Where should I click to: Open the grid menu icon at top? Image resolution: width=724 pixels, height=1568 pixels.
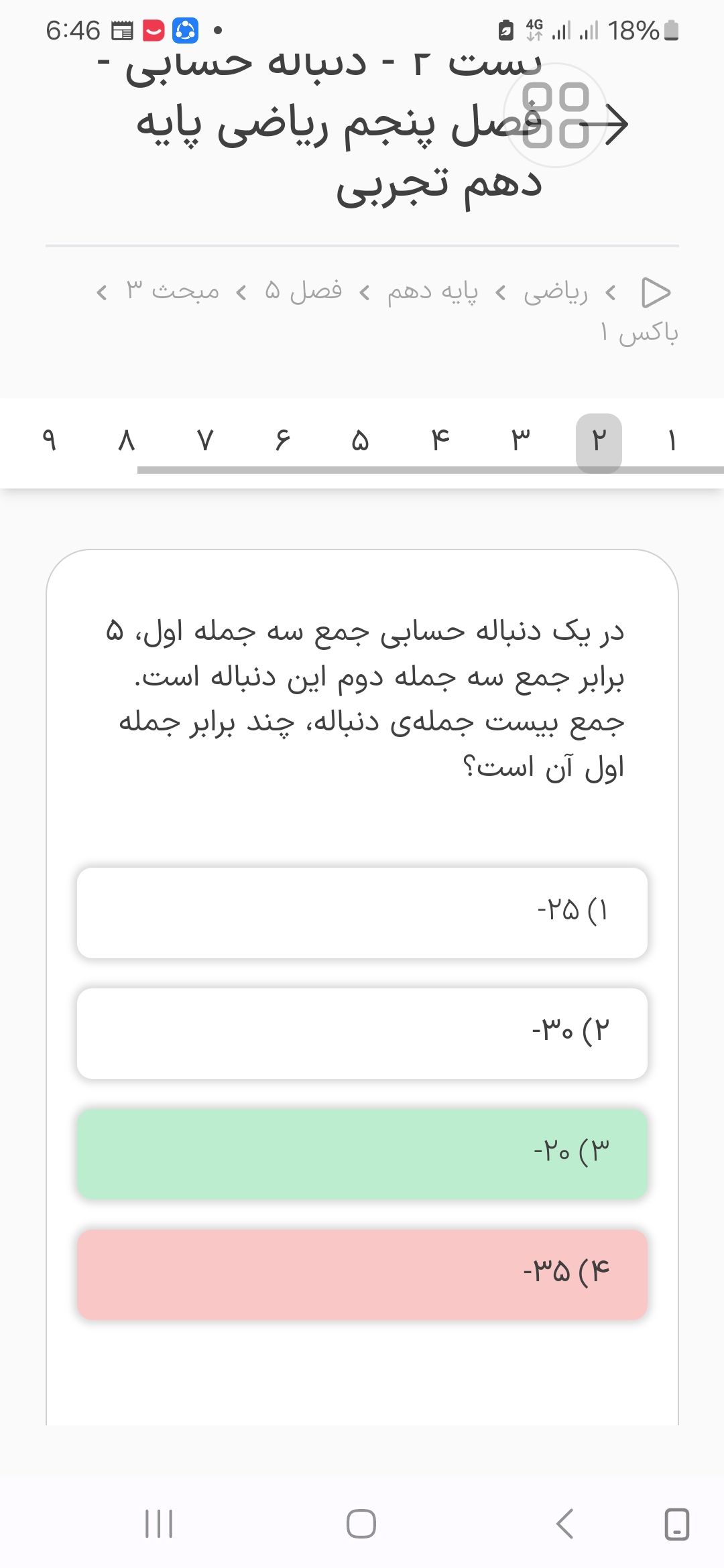click(x=556, y=115)
